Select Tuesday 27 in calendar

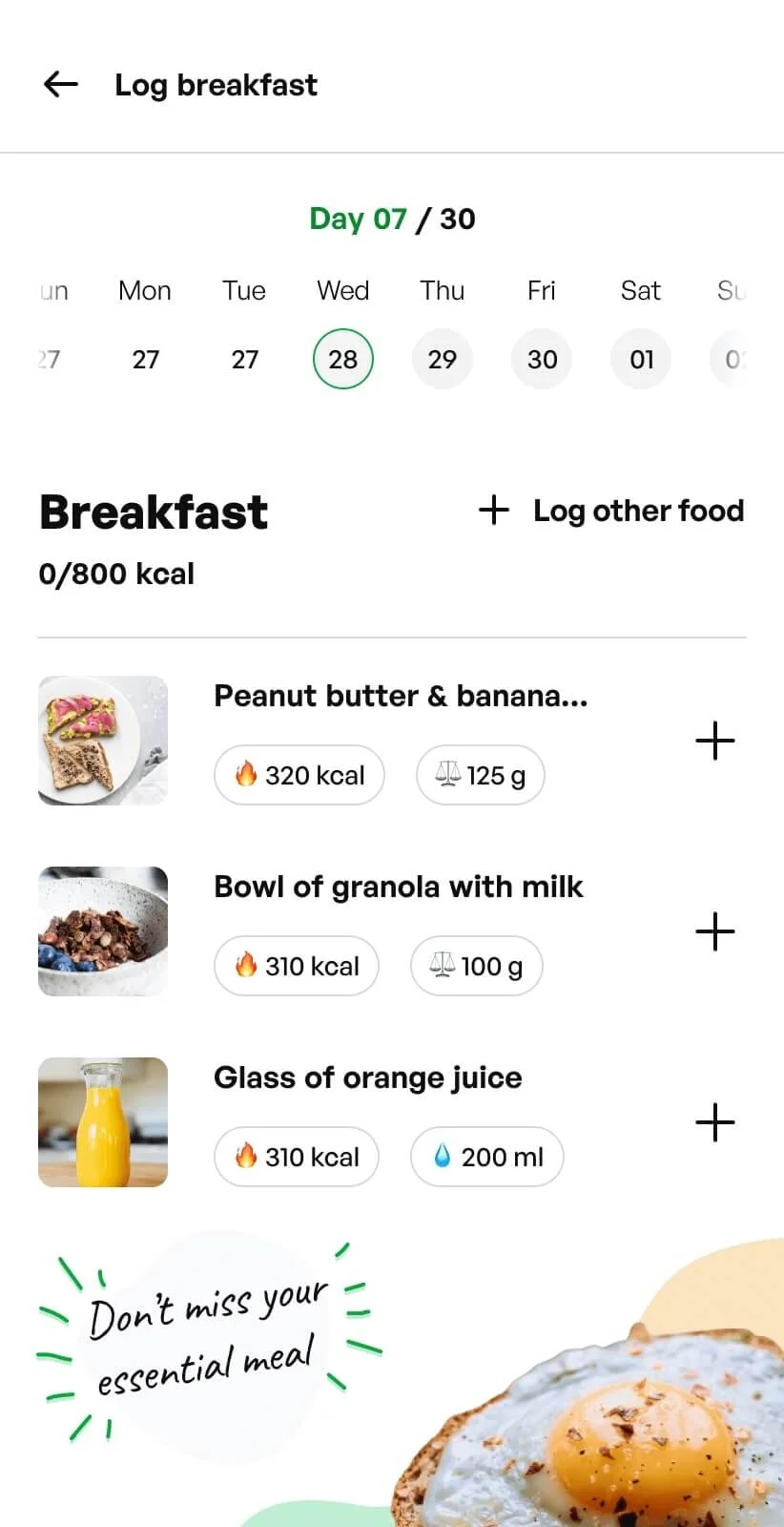click(x=244, y=359)
